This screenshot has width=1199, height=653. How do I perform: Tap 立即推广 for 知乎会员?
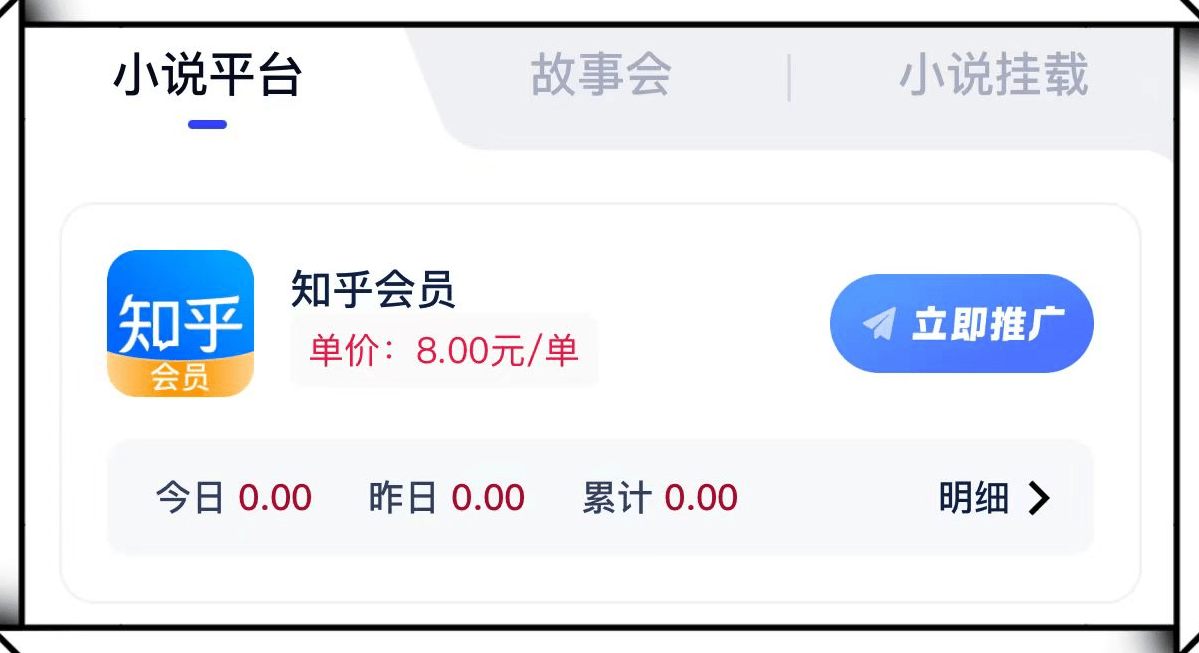[x=961, y=324]
